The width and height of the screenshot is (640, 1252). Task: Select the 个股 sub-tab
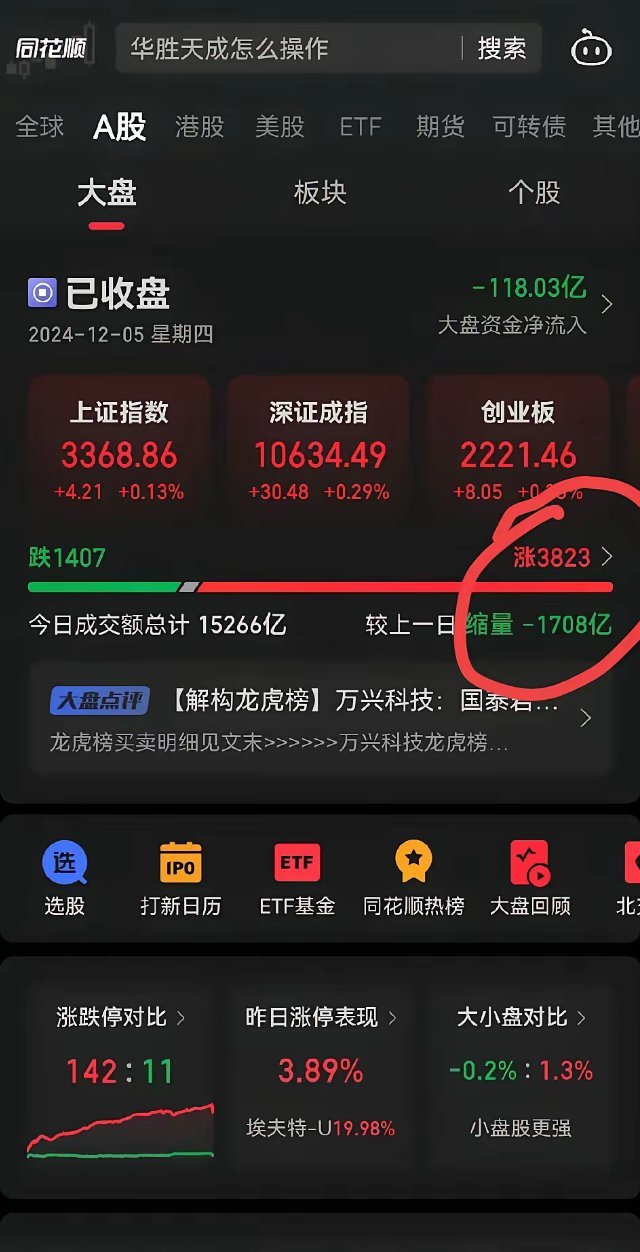click(x=534, y=192)
